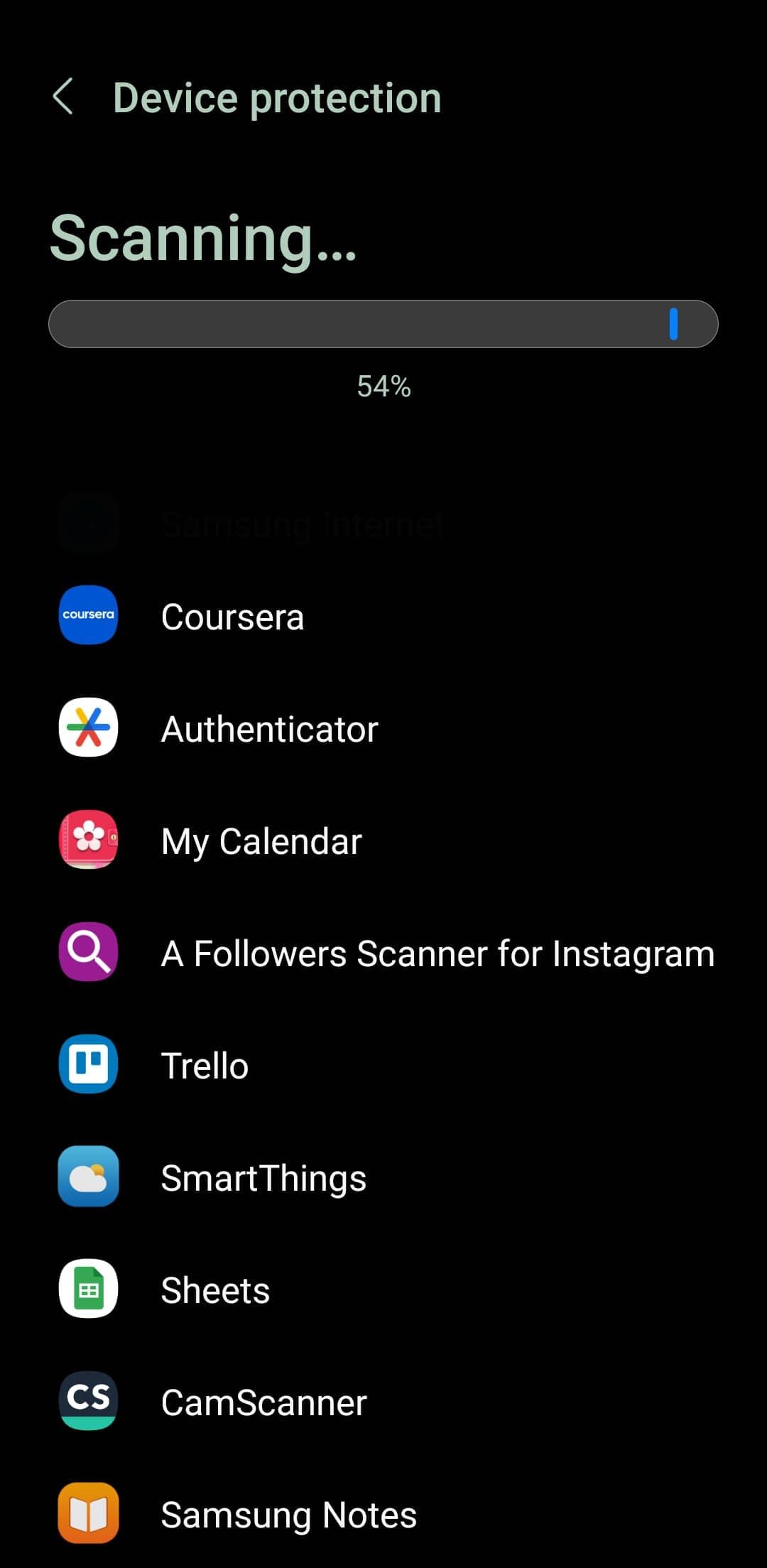
Task: Open the Google Sheets icon
Action: tap(87, 1288)
